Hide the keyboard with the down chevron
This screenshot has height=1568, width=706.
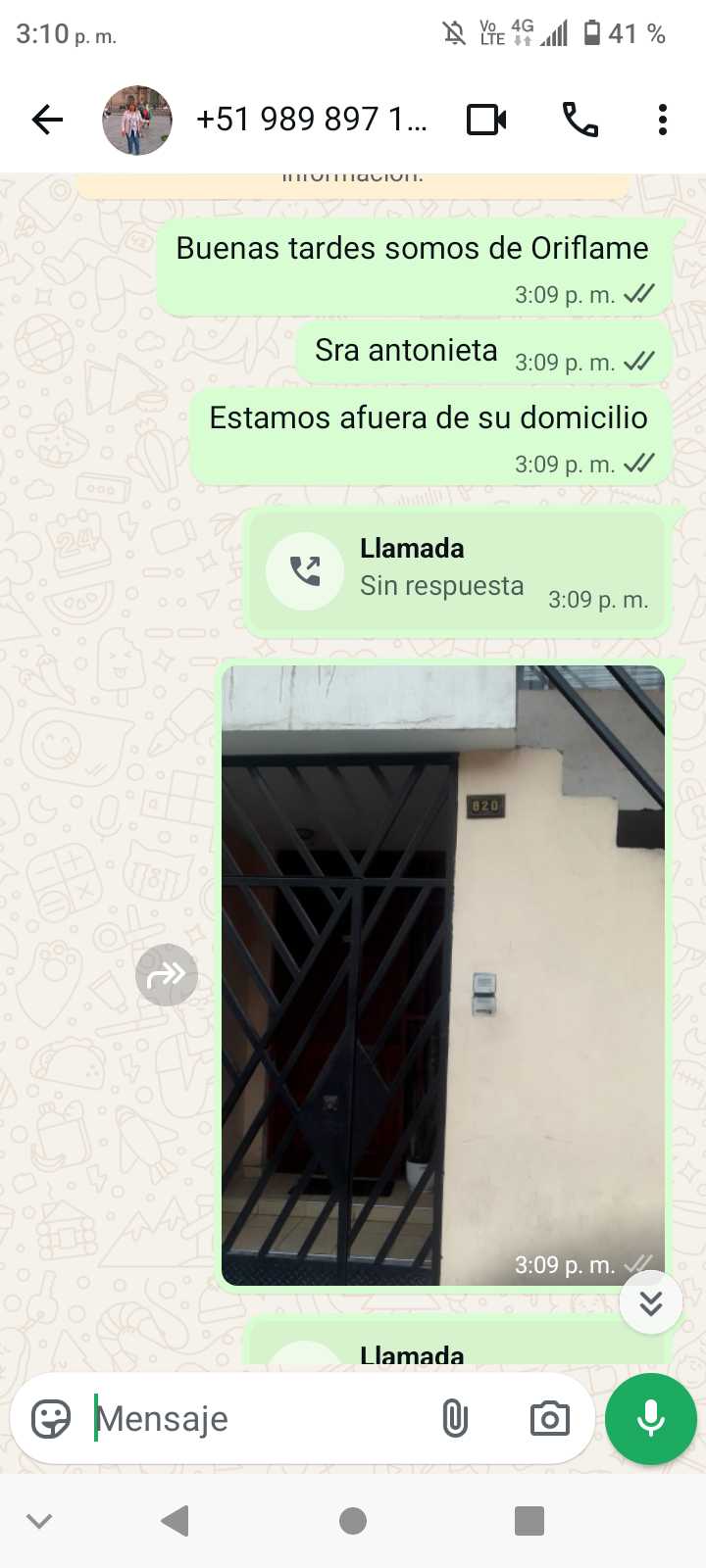(x=39, y=1521)
